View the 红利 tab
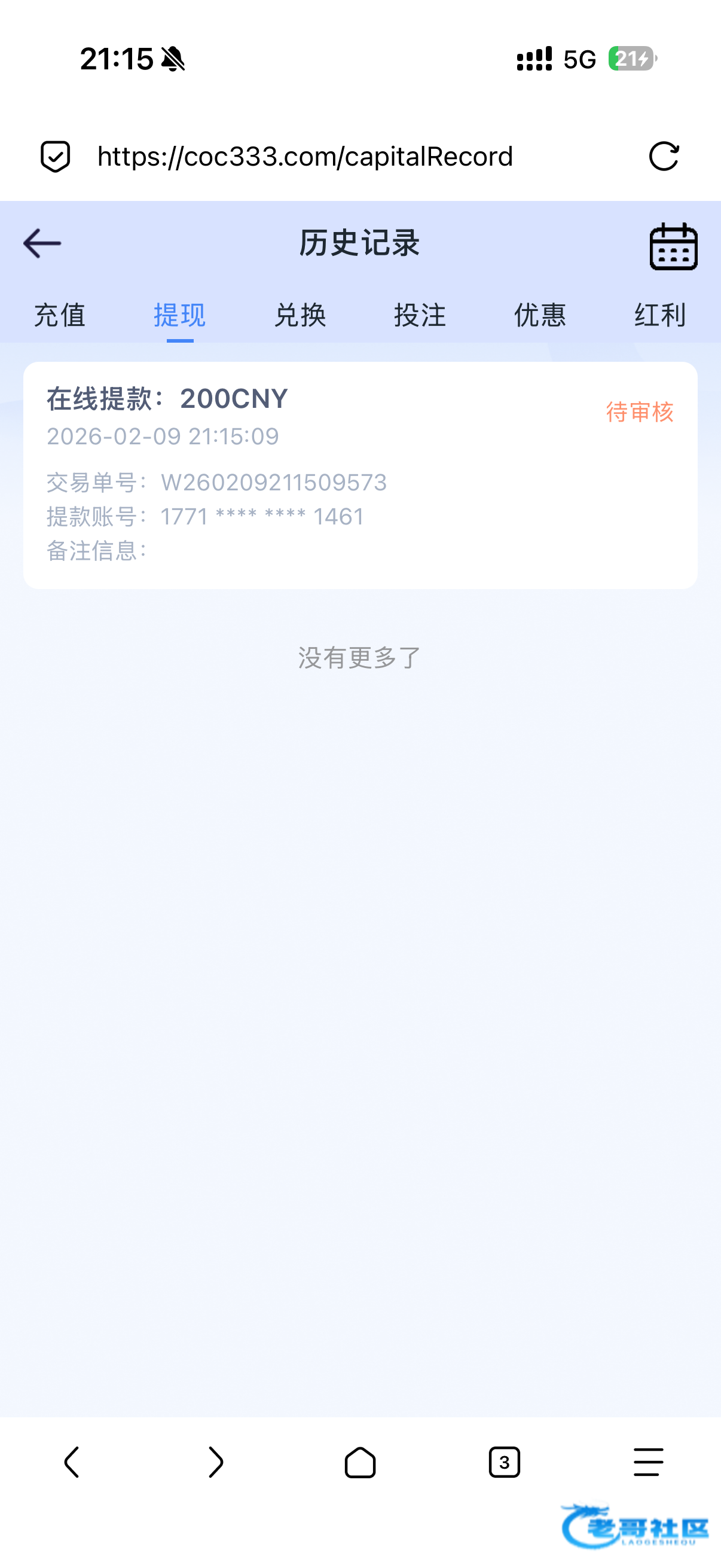The width and height of the screenshot is (721, 1568). 659,315
